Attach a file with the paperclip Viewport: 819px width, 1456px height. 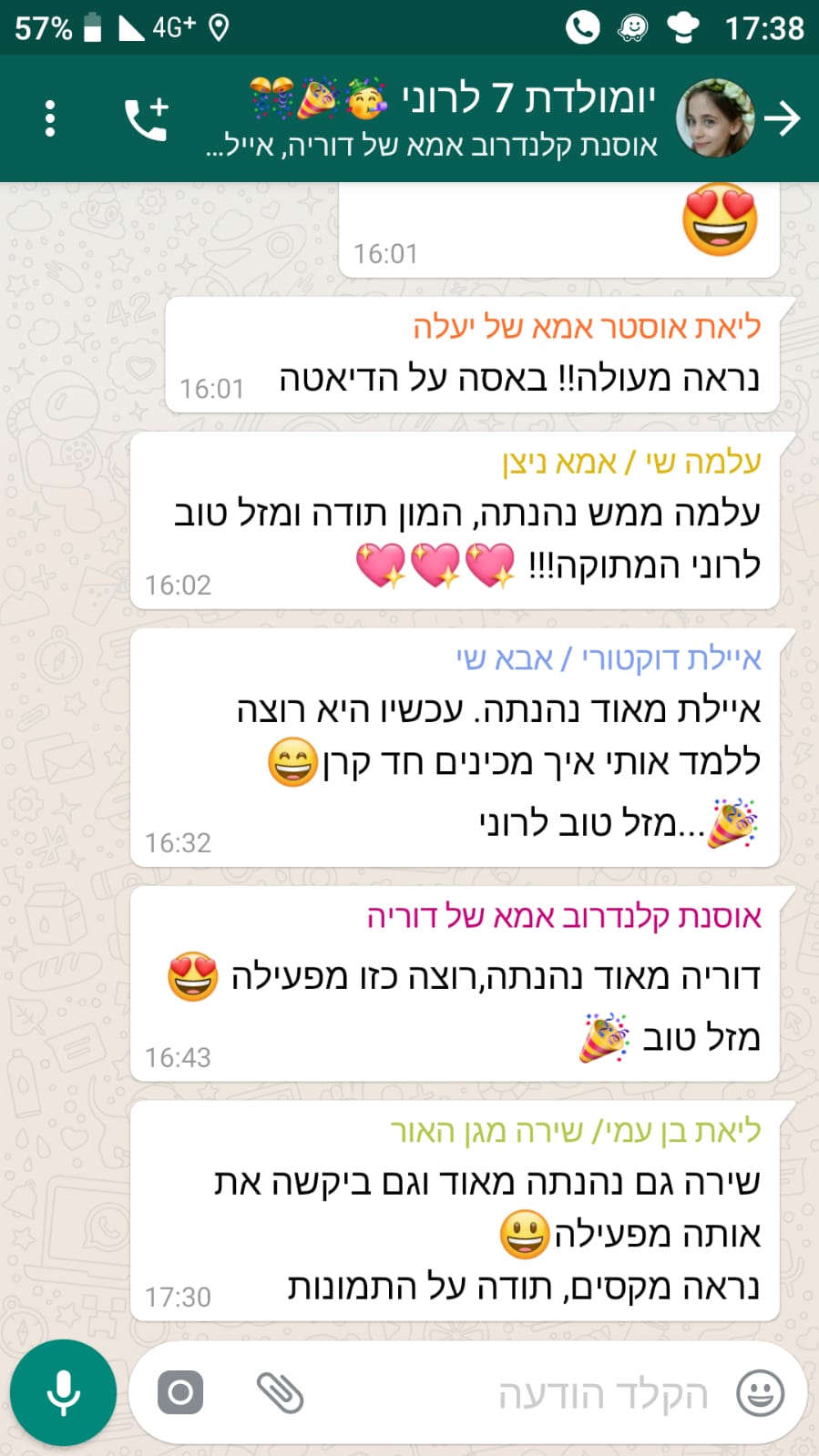(280, 1393)
